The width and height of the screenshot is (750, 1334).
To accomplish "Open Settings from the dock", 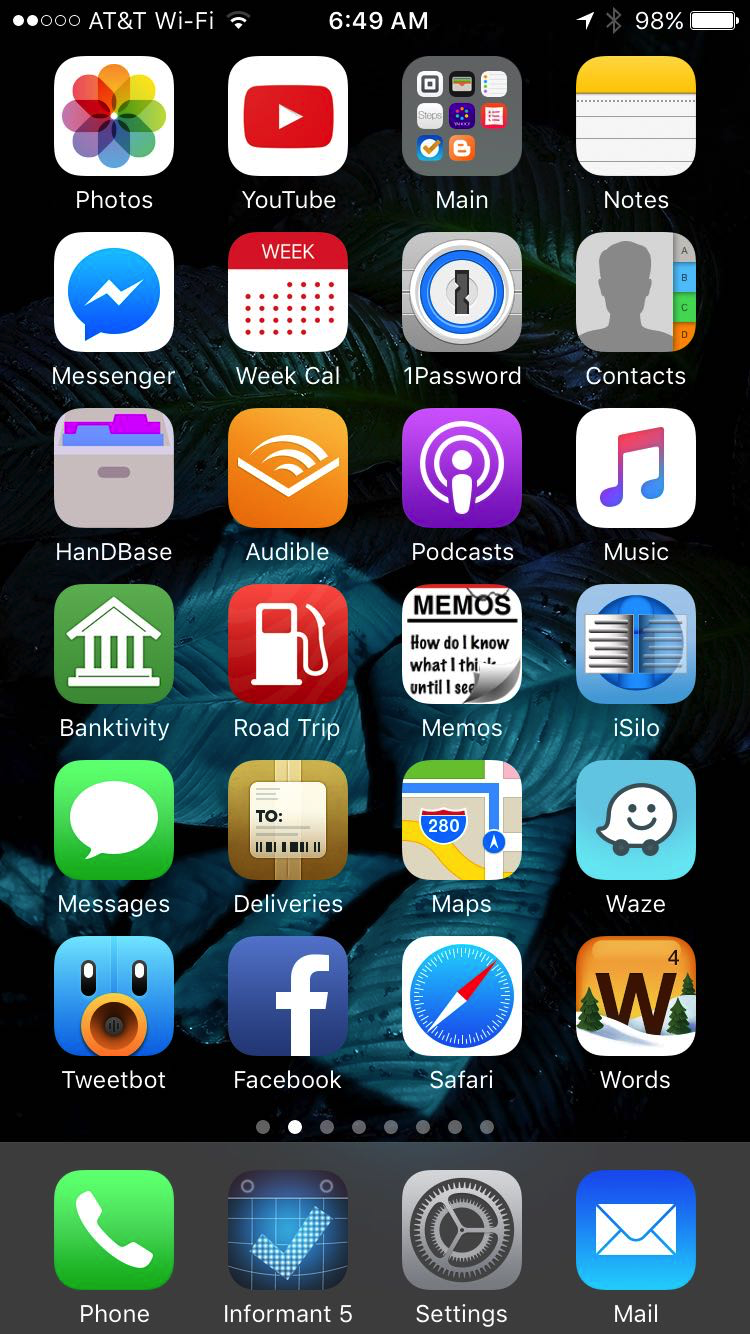I will pos(462,1230).
